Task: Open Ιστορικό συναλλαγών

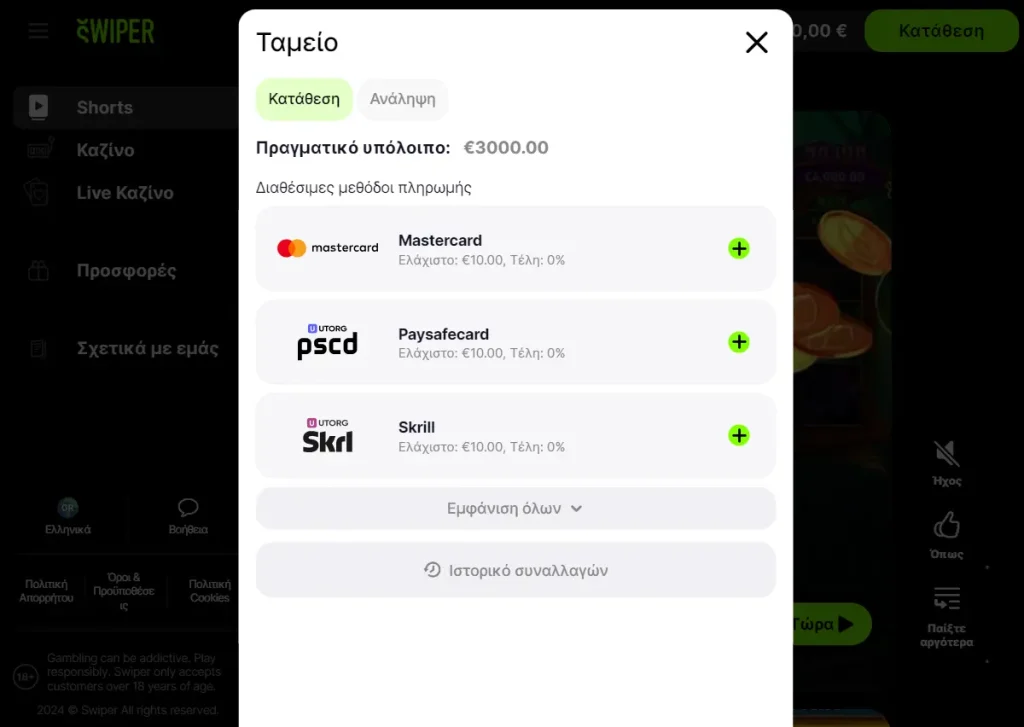Action: (x=515, y=570)
